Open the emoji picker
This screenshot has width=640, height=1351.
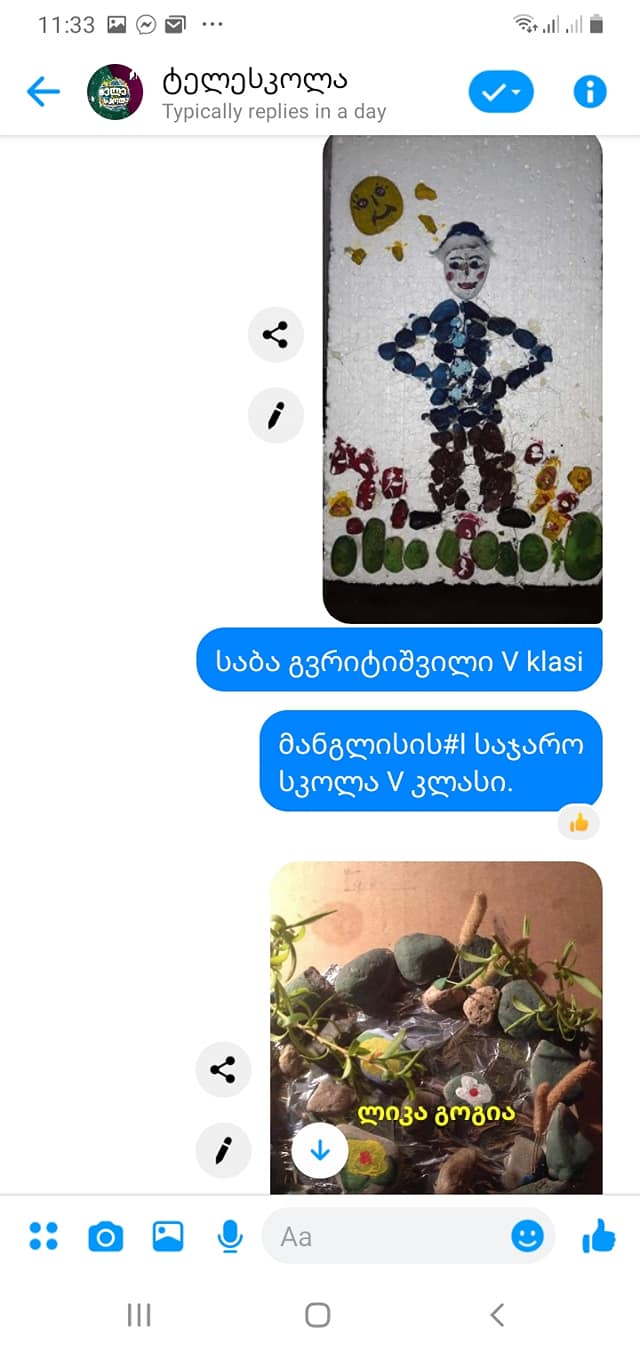point(527,1237)
